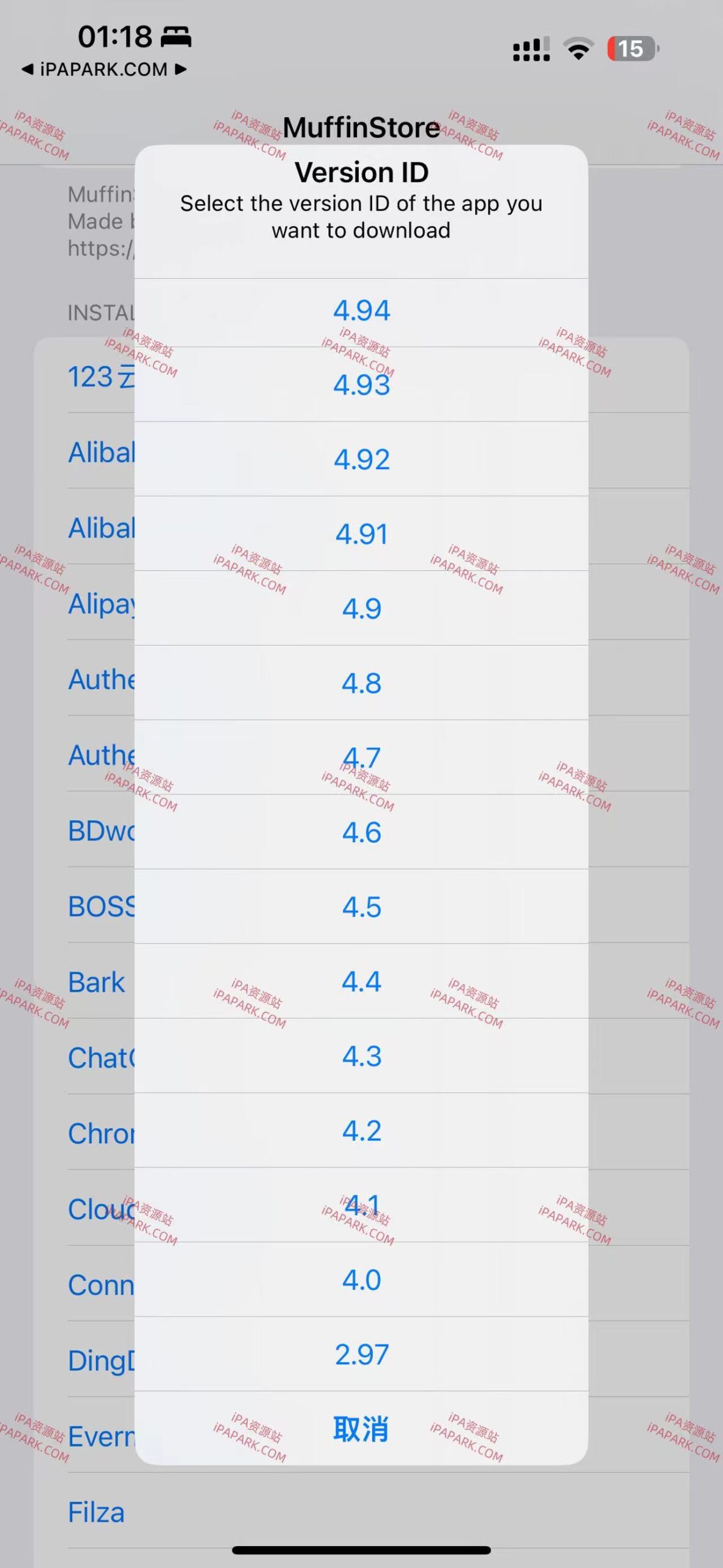
Task: Select version 4.7
Action: click(361, 758)
